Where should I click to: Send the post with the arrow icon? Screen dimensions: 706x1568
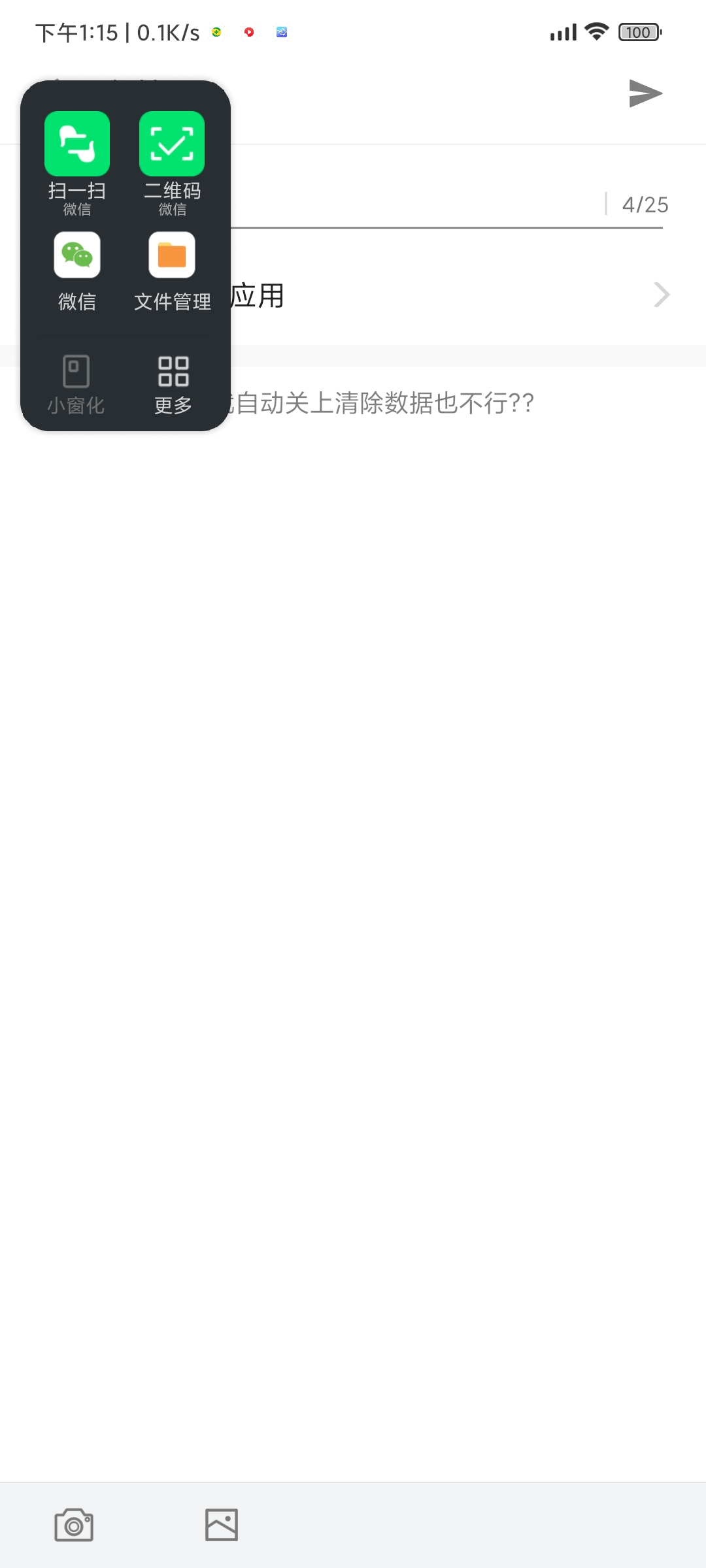point(645,93)
